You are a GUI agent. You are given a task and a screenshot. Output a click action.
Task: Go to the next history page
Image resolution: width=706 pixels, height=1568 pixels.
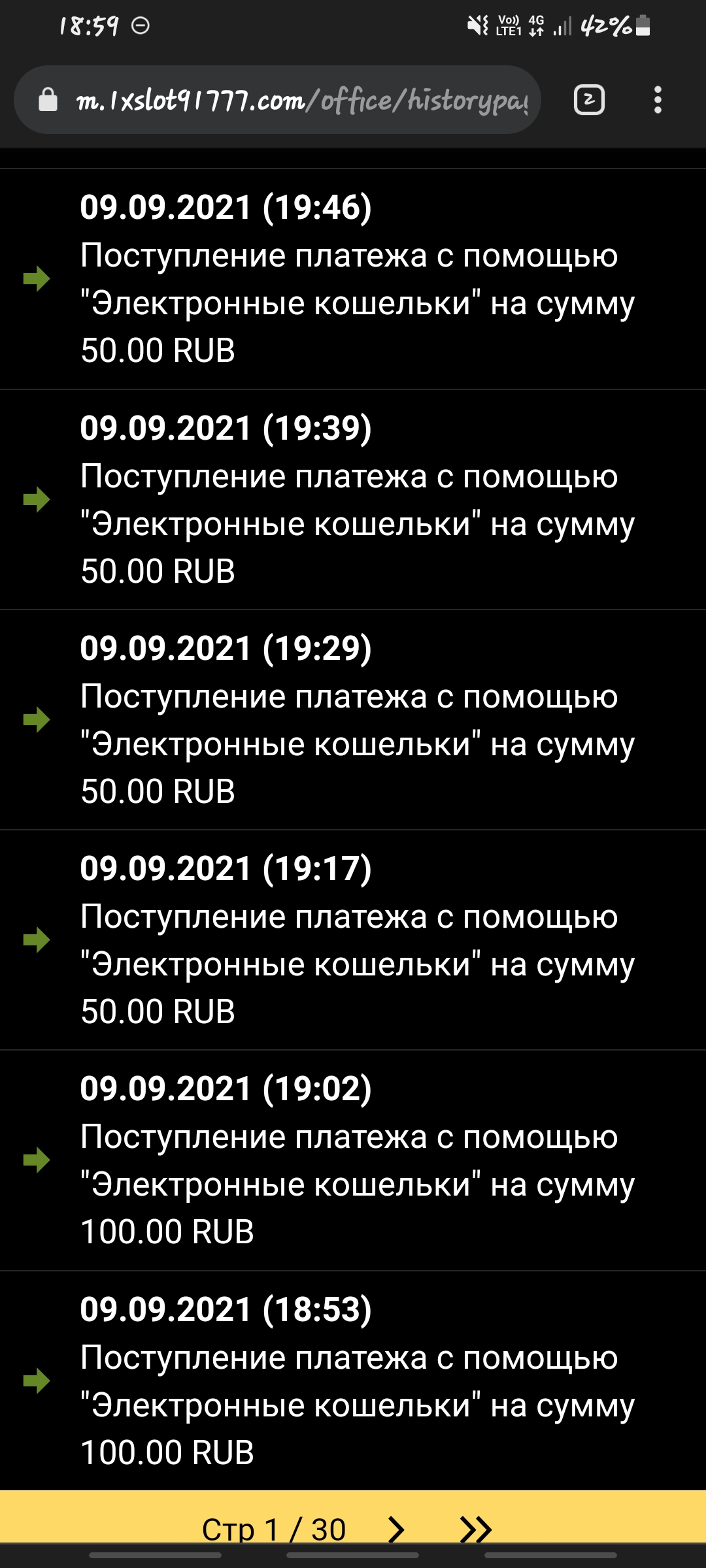tap(396, 1529)
